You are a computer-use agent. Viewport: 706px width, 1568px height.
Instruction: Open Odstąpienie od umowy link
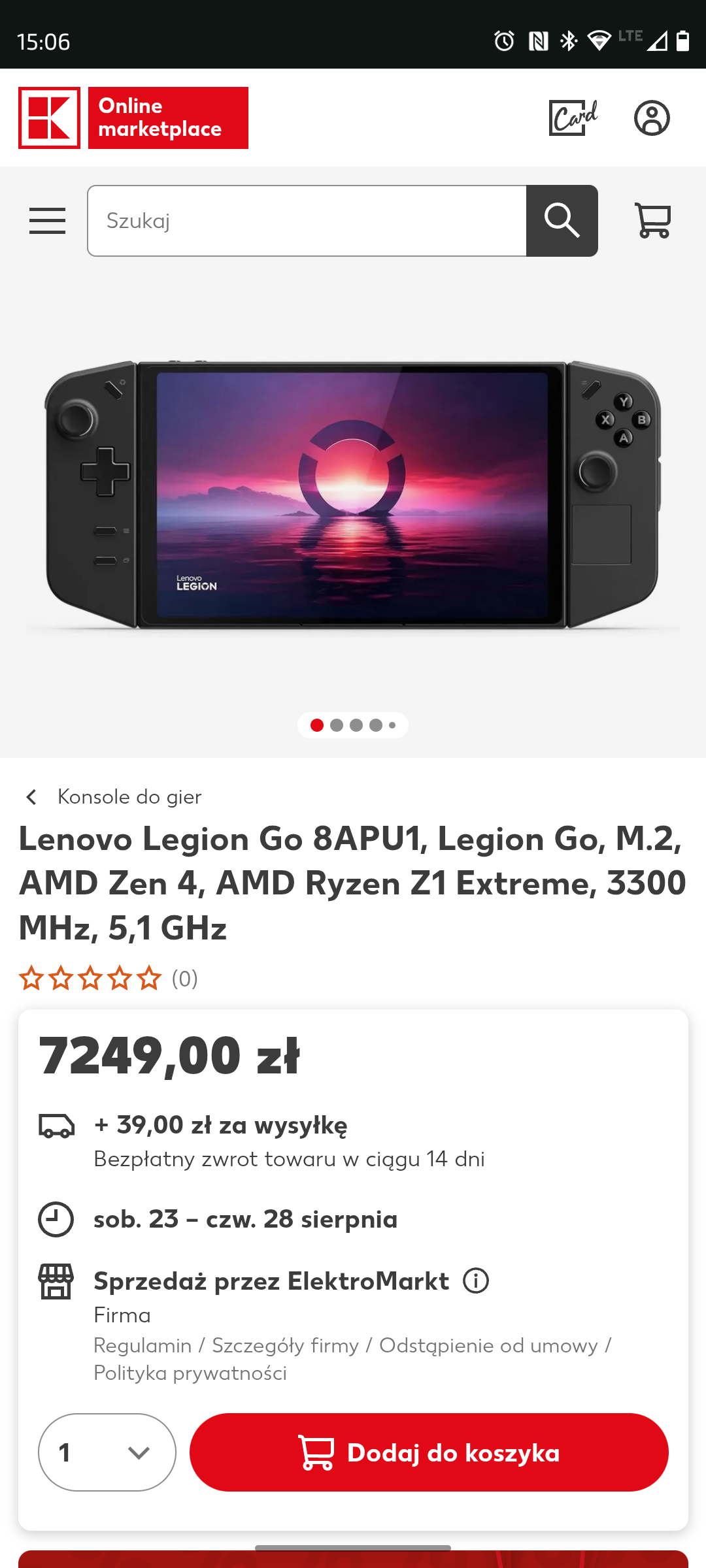point(488,1346)
